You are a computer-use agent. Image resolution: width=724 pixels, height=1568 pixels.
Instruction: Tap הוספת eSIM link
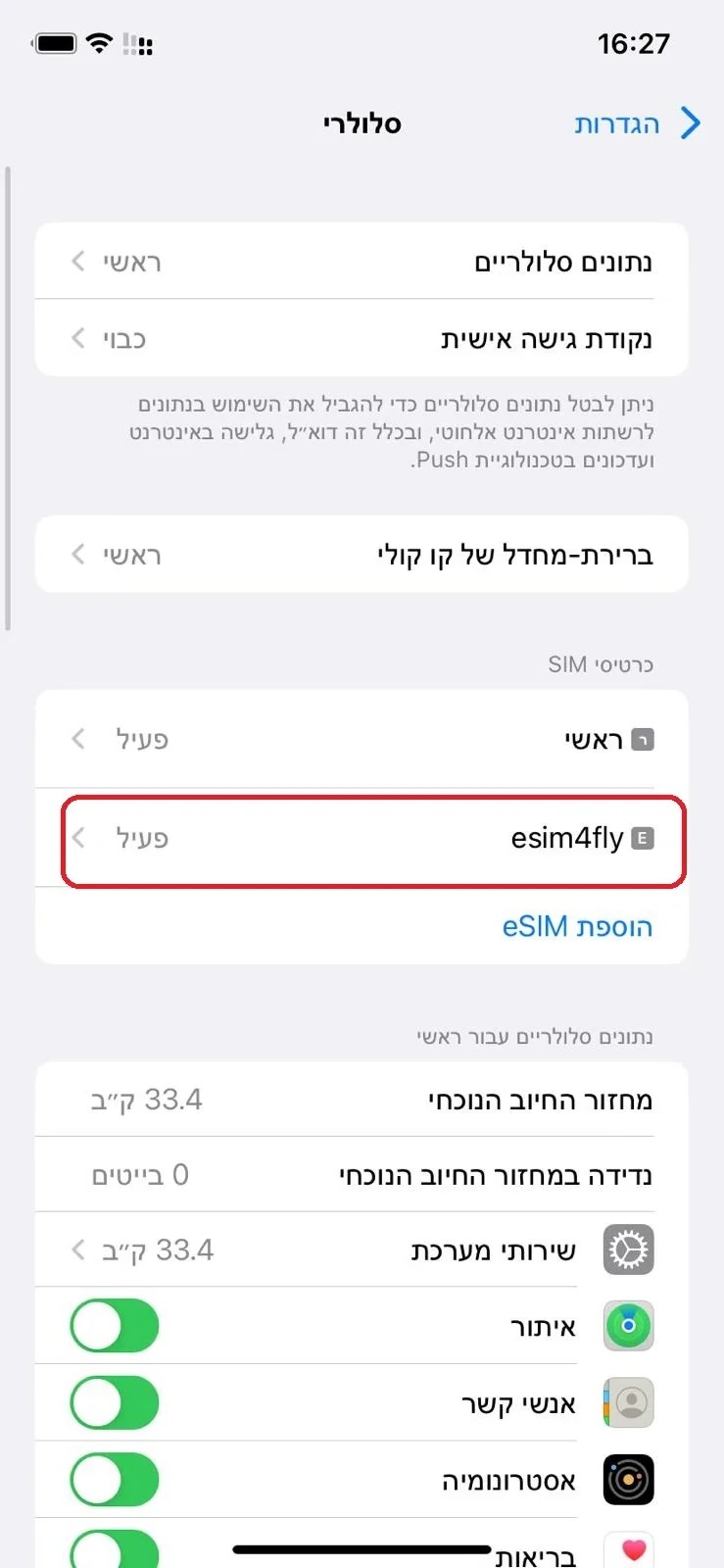pos(576,926)
